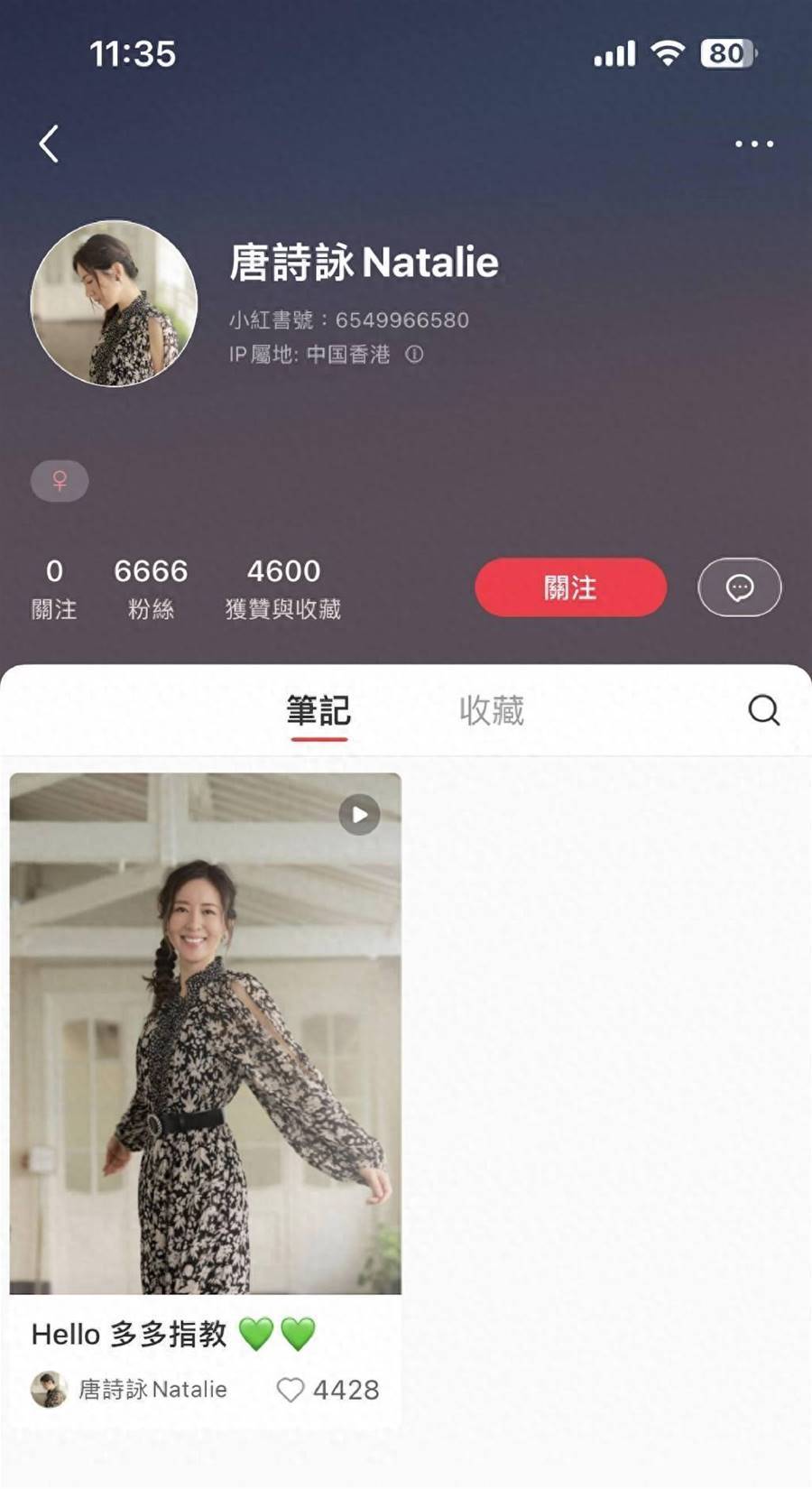Open the profile avatar photo
Viewport: 812px width, 1489px height.
point(114,303)
